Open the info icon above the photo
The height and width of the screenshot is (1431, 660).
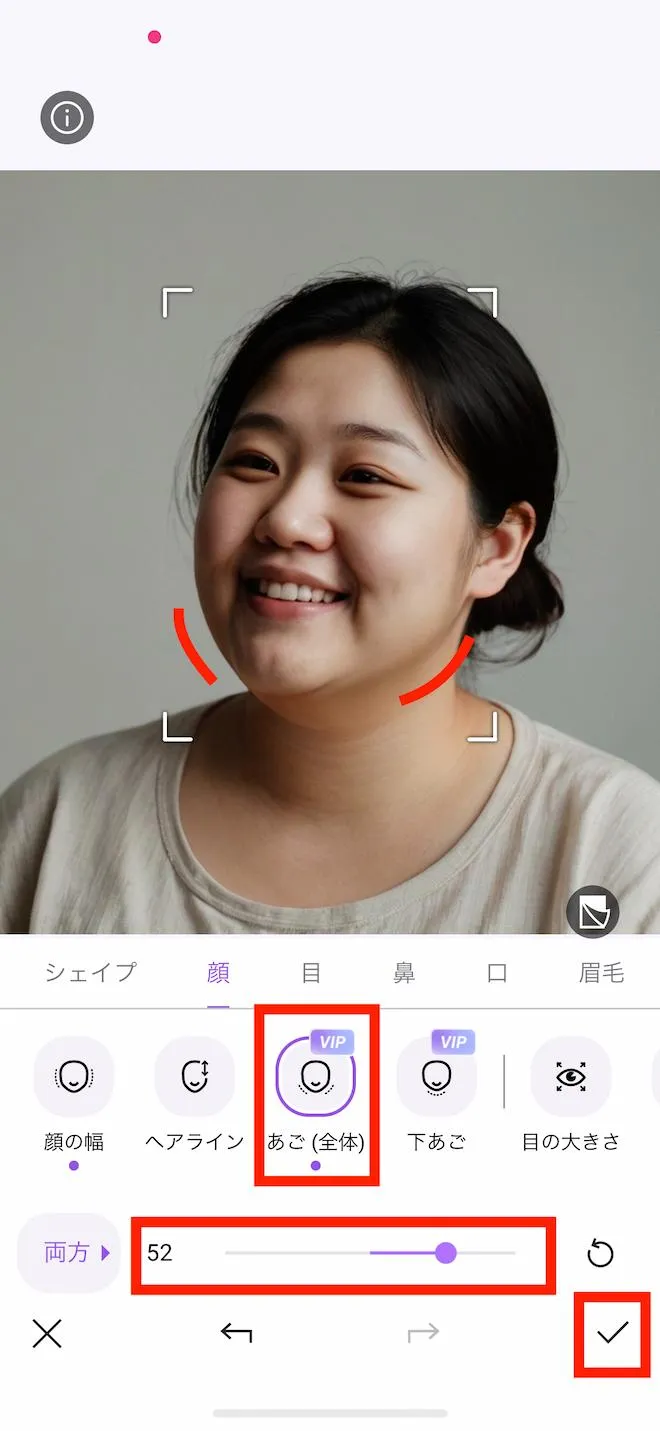click(x=67, y=119)
